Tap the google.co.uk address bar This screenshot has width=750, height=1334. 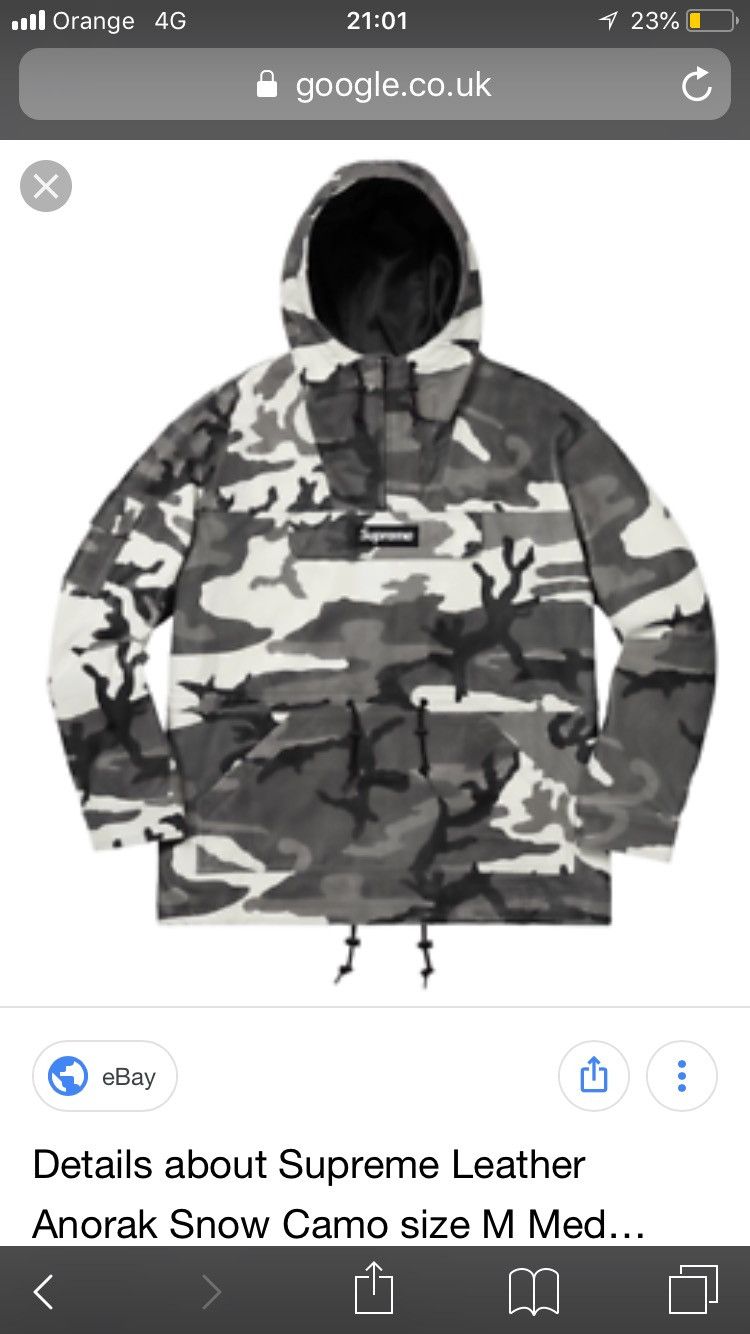[x=374, y=85]
